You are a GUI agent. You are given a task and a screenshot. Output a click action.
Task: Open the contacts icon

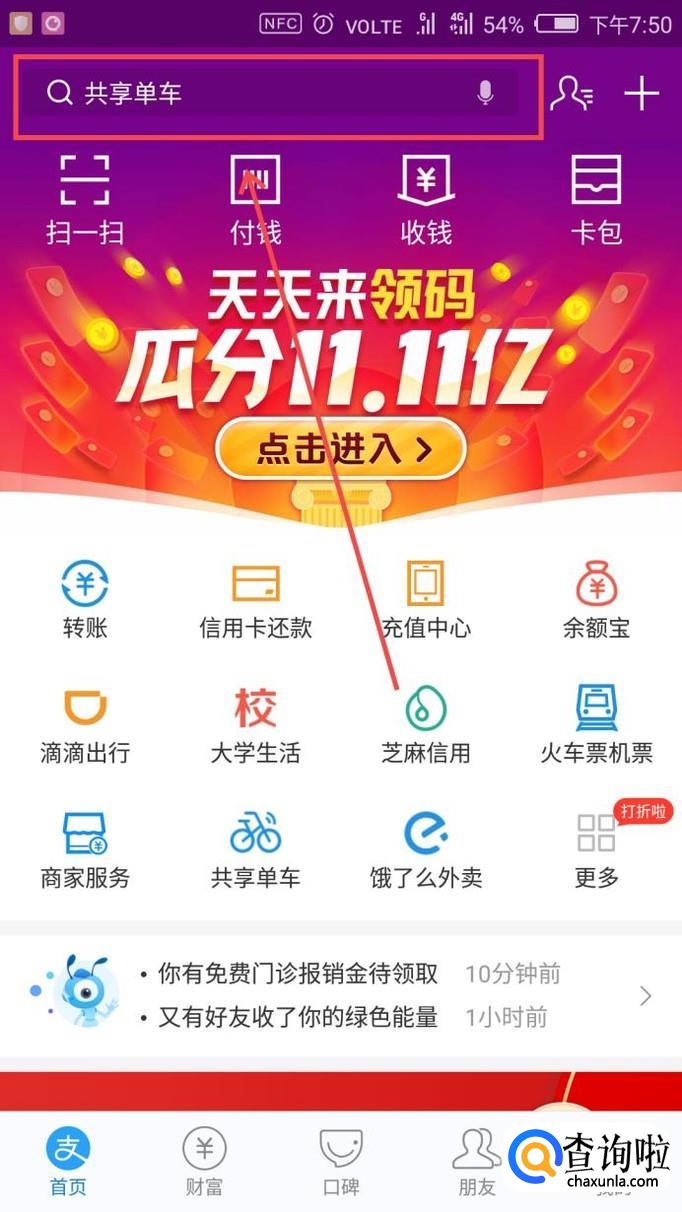(571, 93)
